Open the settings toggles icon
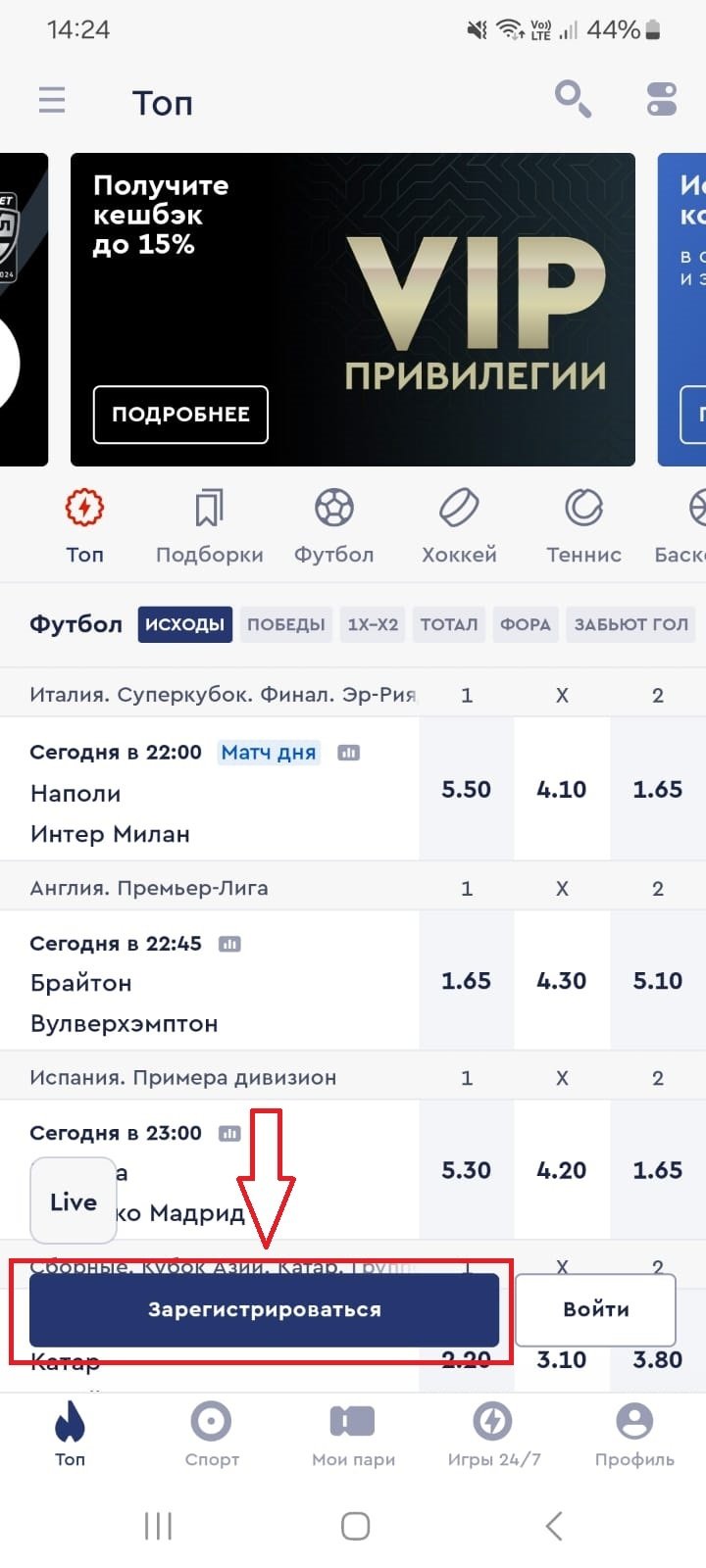 click(662, 99)
